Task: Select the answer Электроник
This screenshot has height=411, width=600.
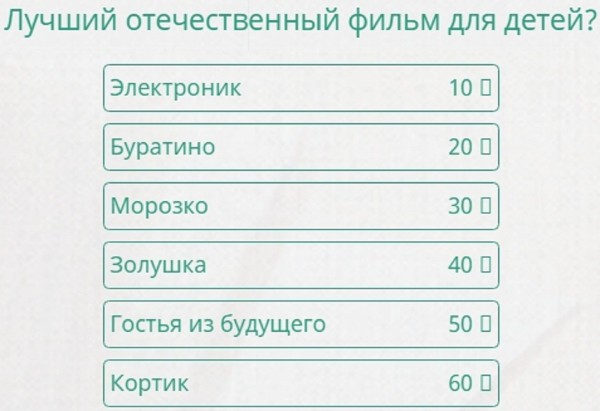Action: point(300,88)
